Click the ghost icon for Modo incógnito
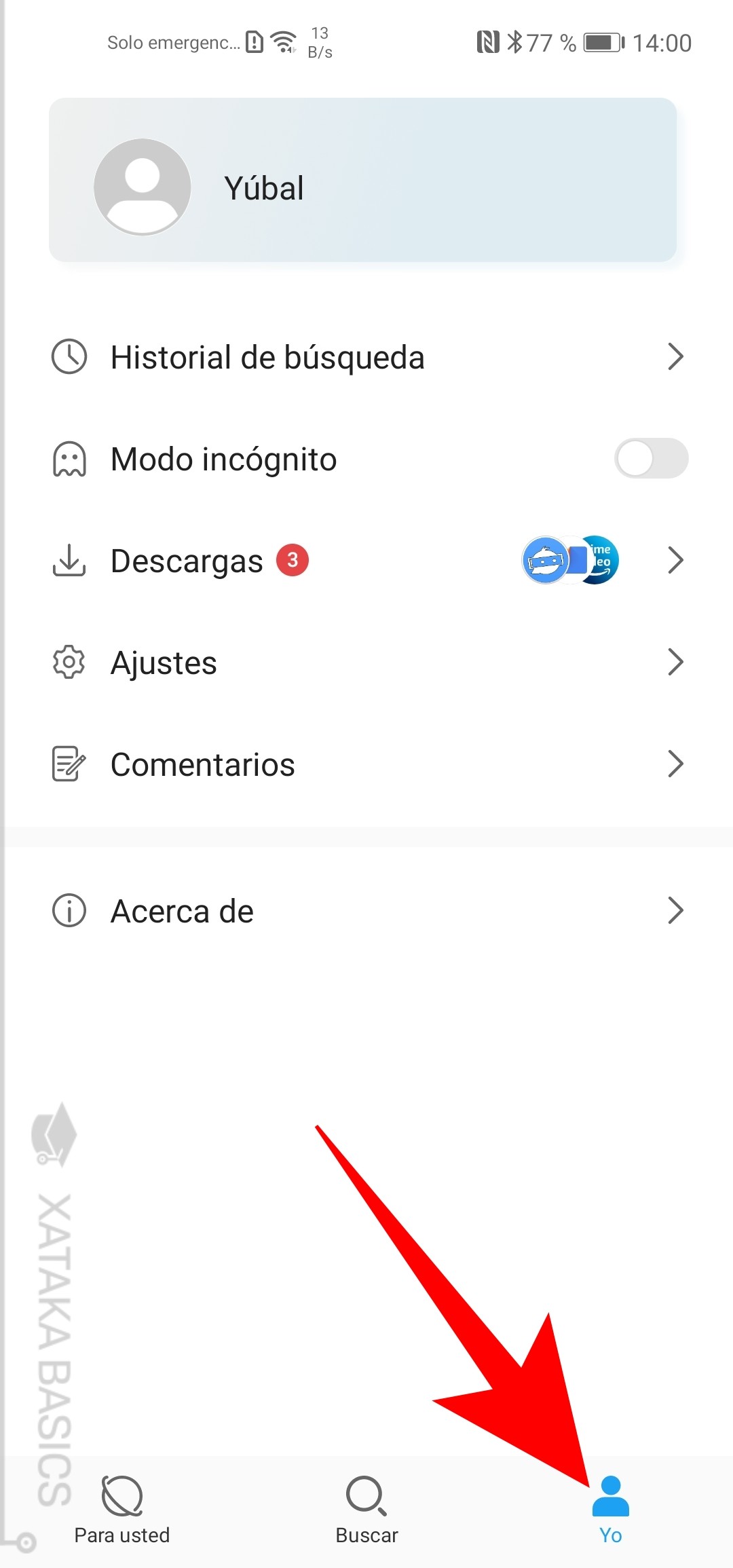Image resolution: width=733 pixels, height=1568 pixels. (x=70, y=459)
